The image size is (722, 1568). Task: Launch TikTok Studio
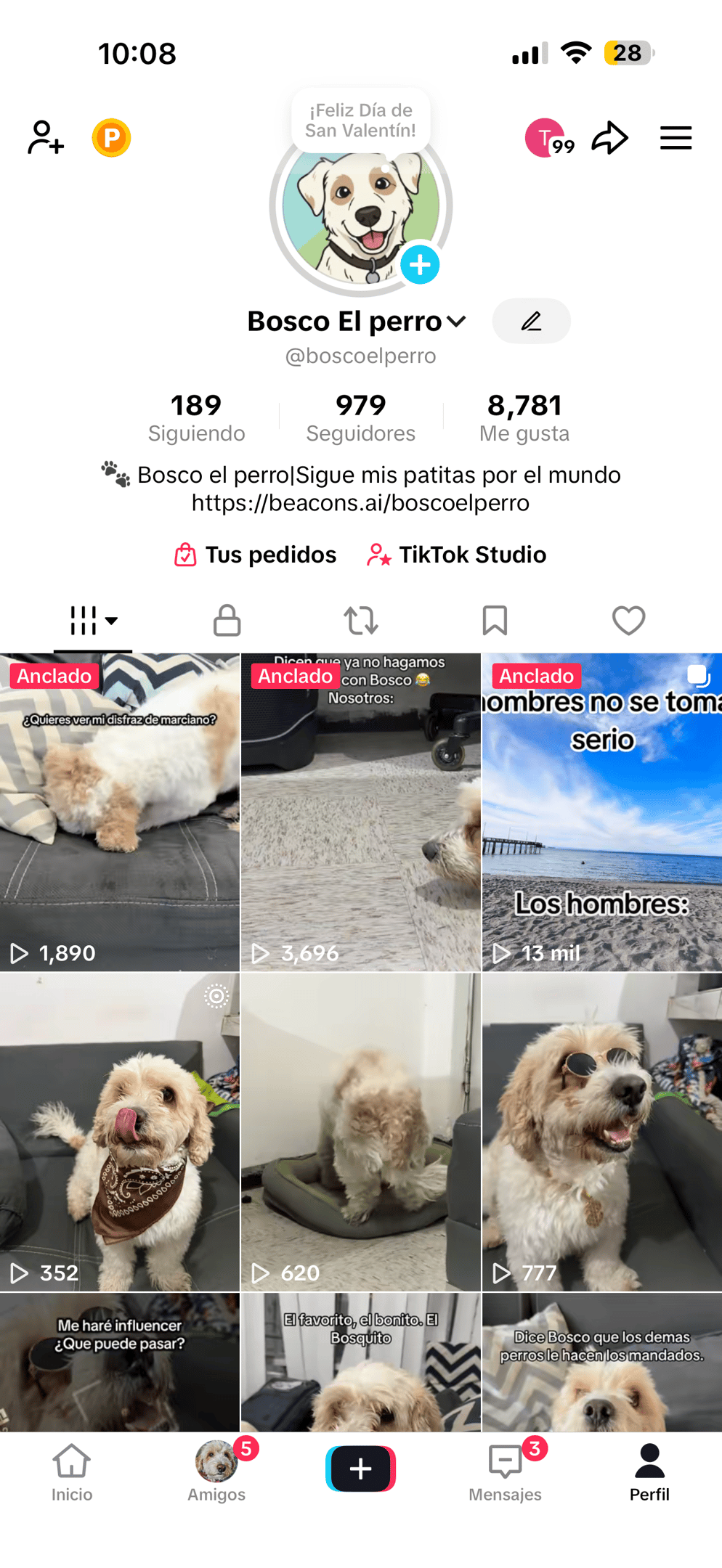pos(457,555)
